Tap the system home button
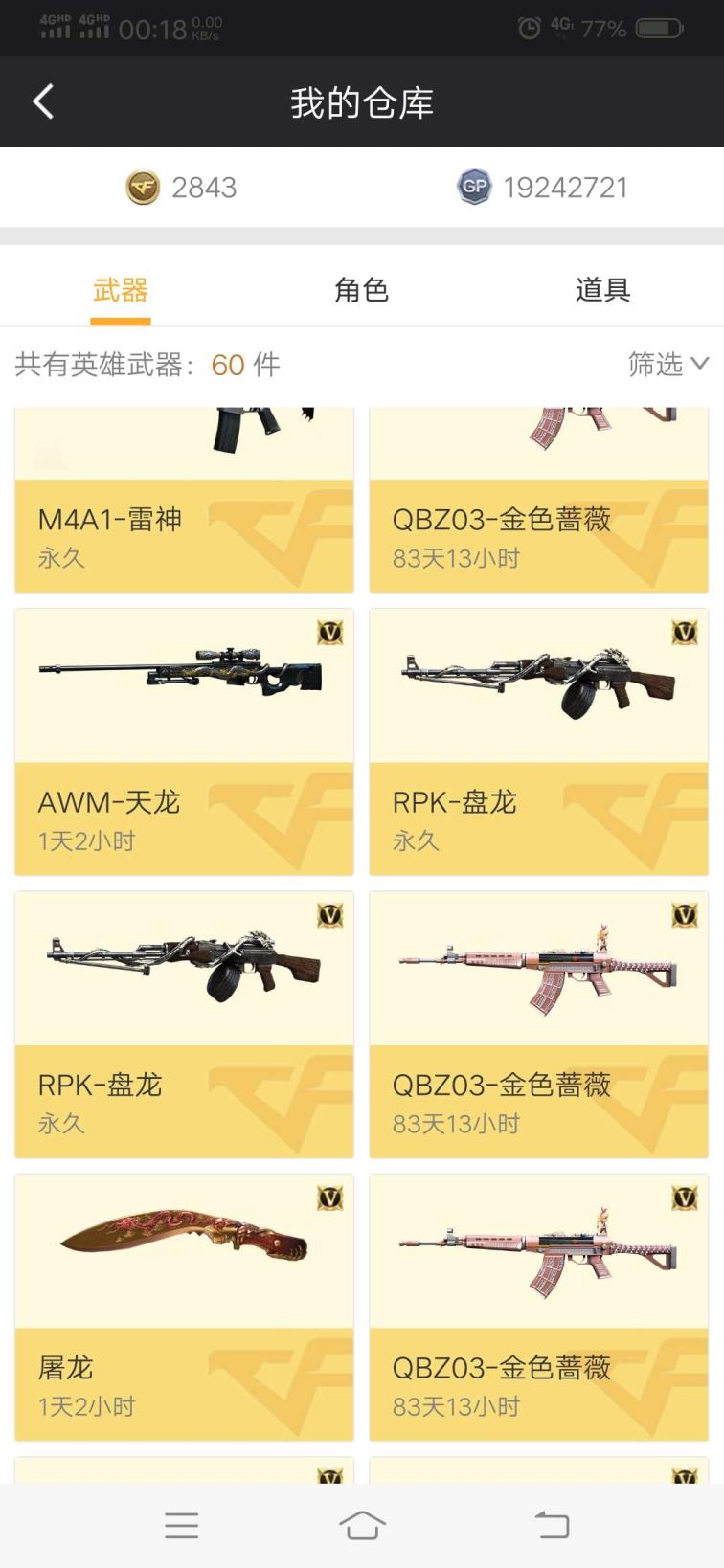Image resolution: width=724 pixels, height=1568 pixels. [362, 1525]
